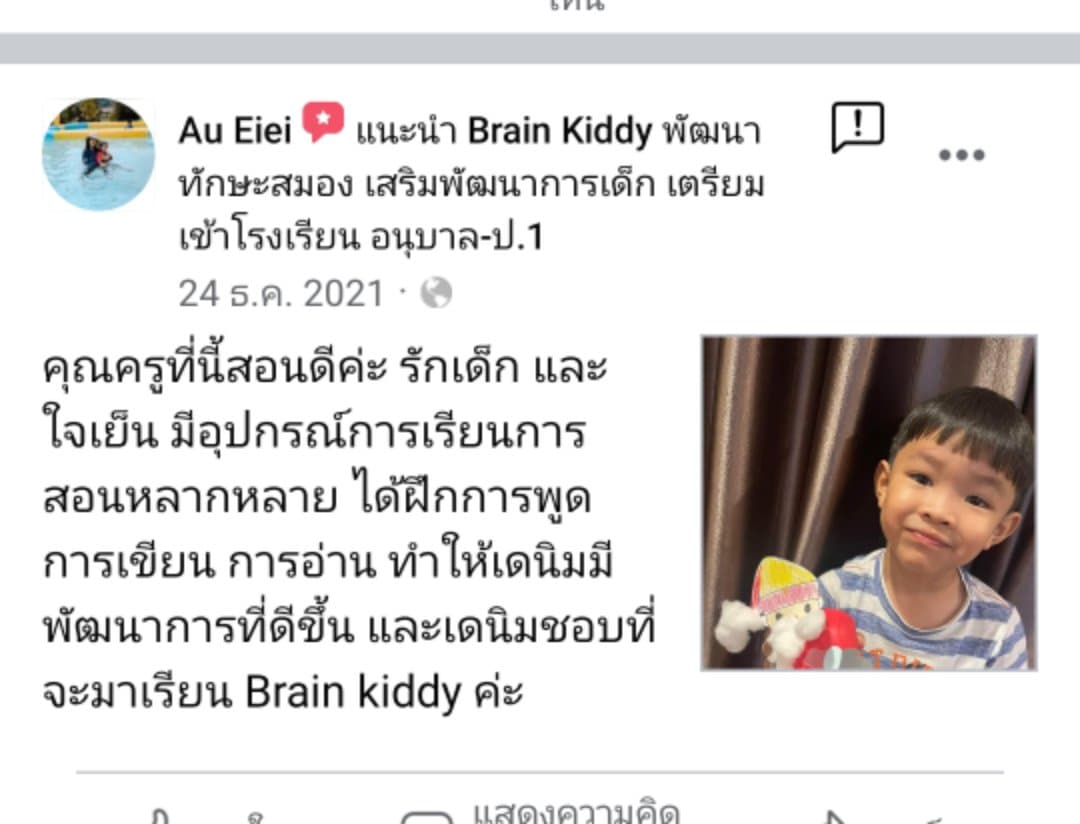Open Au Eiei's profile picture
The width and height of the screenshot is (1080, 824).
pyautogui.click(x=98, y=154)
